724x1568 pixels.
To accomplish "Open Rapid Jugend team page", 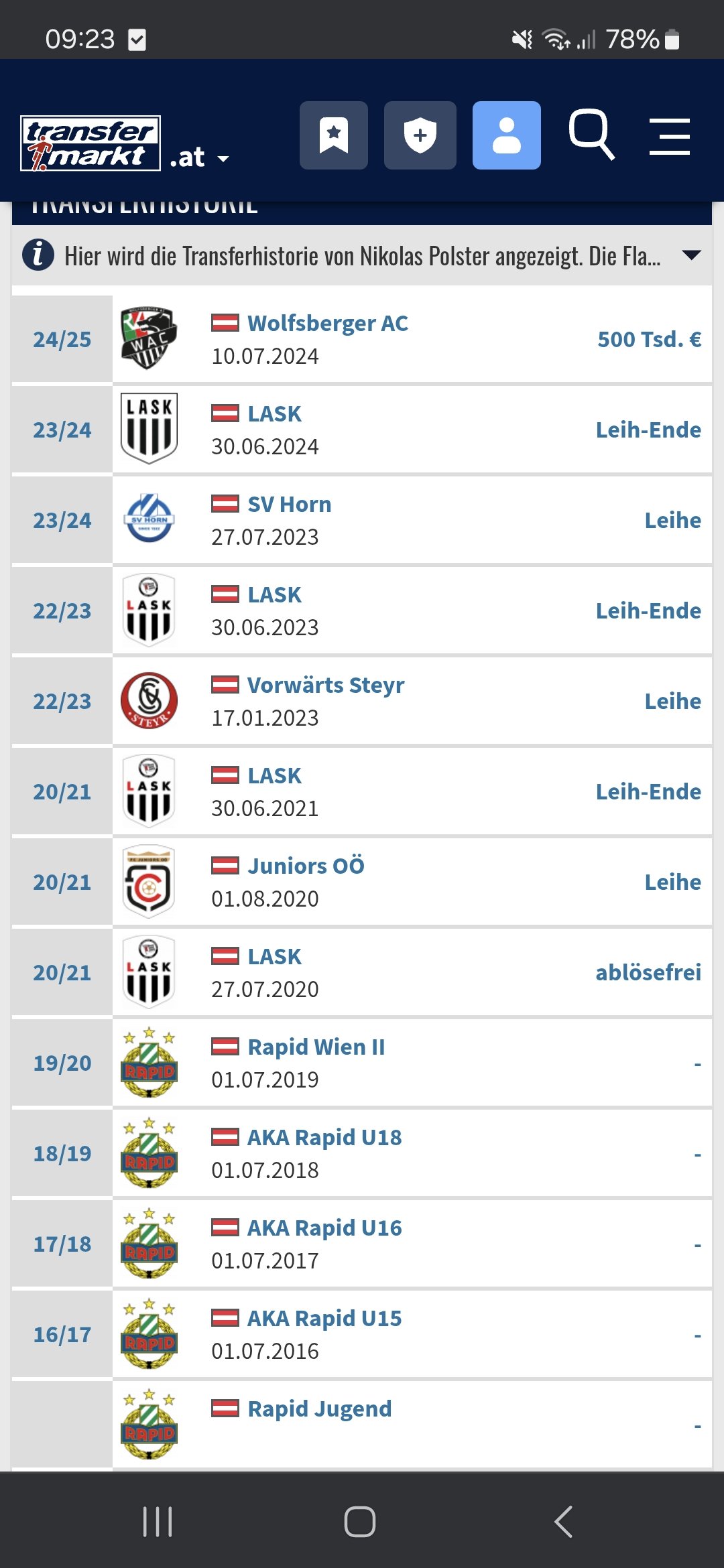I will [319, 1409].
